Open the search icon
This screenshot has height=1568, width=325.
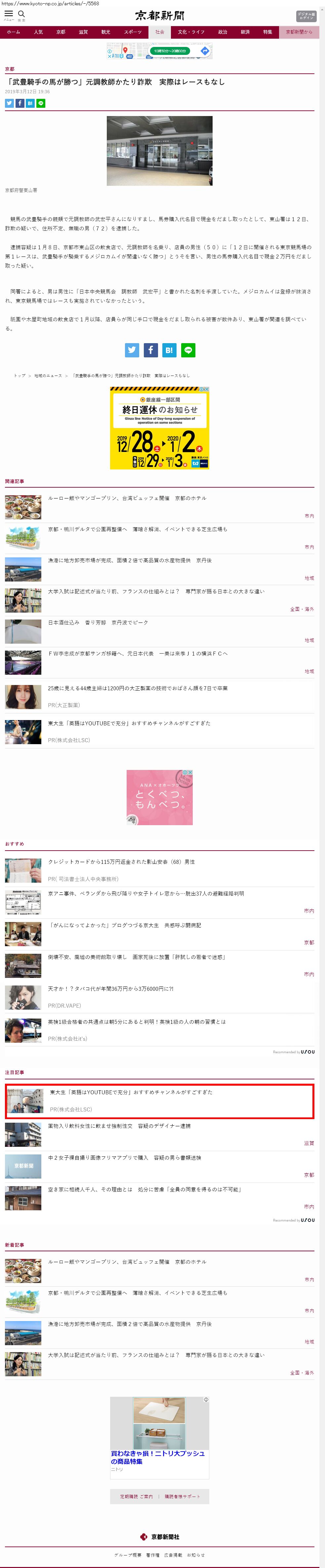point(21,15)
